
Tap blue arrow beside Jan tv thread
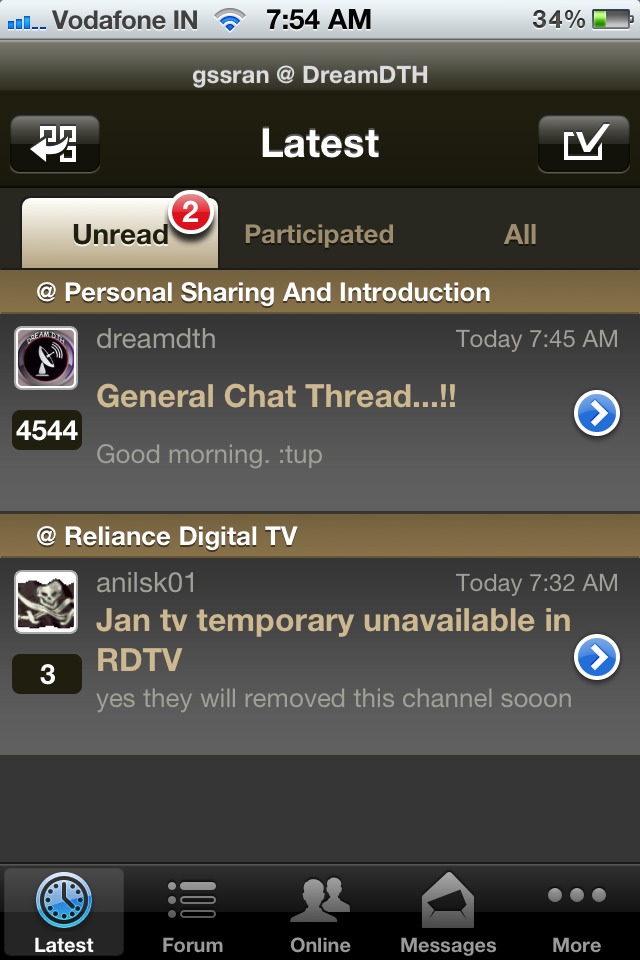(597, 658)
